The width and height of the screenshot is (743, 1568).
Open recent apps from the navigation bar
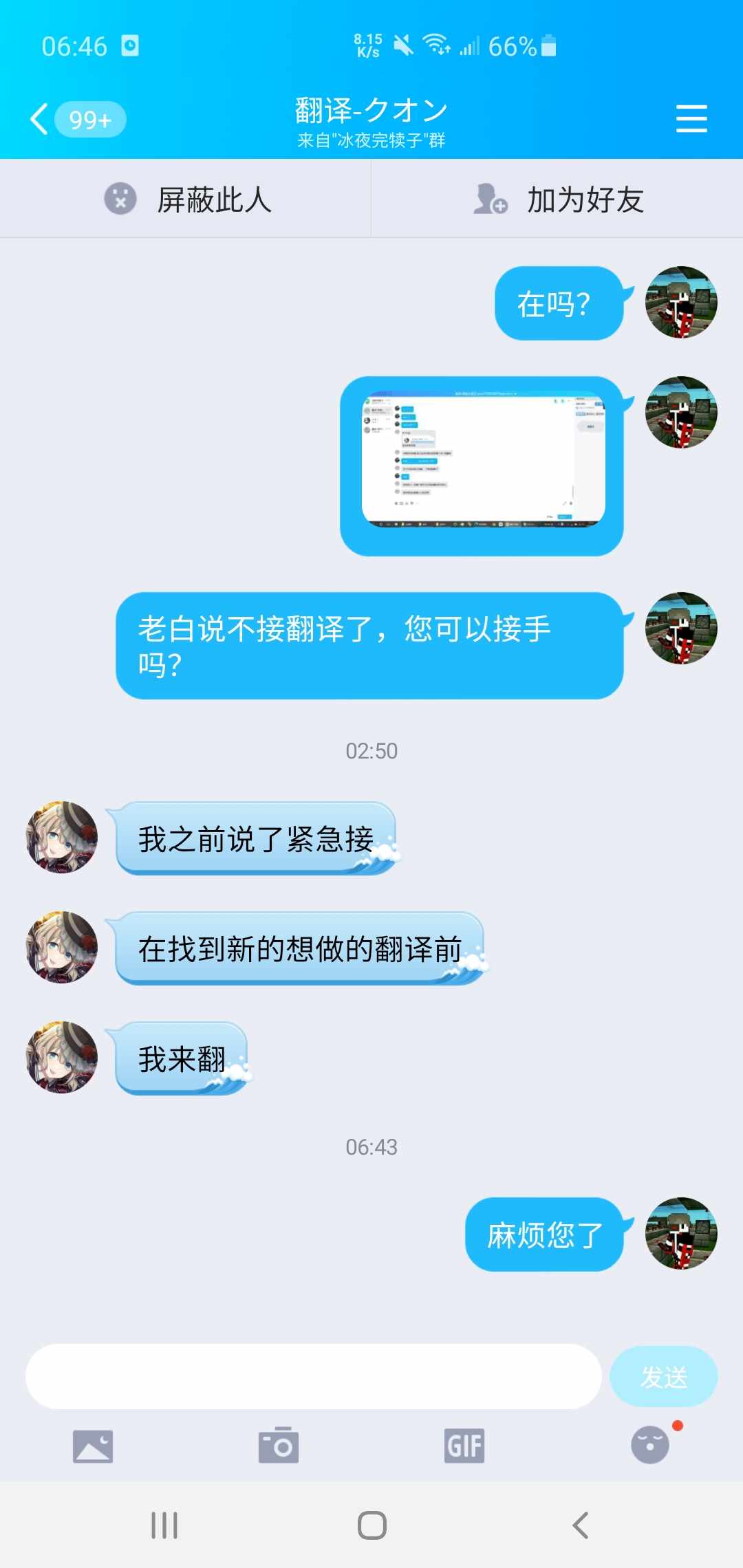tap(164, 1525)
